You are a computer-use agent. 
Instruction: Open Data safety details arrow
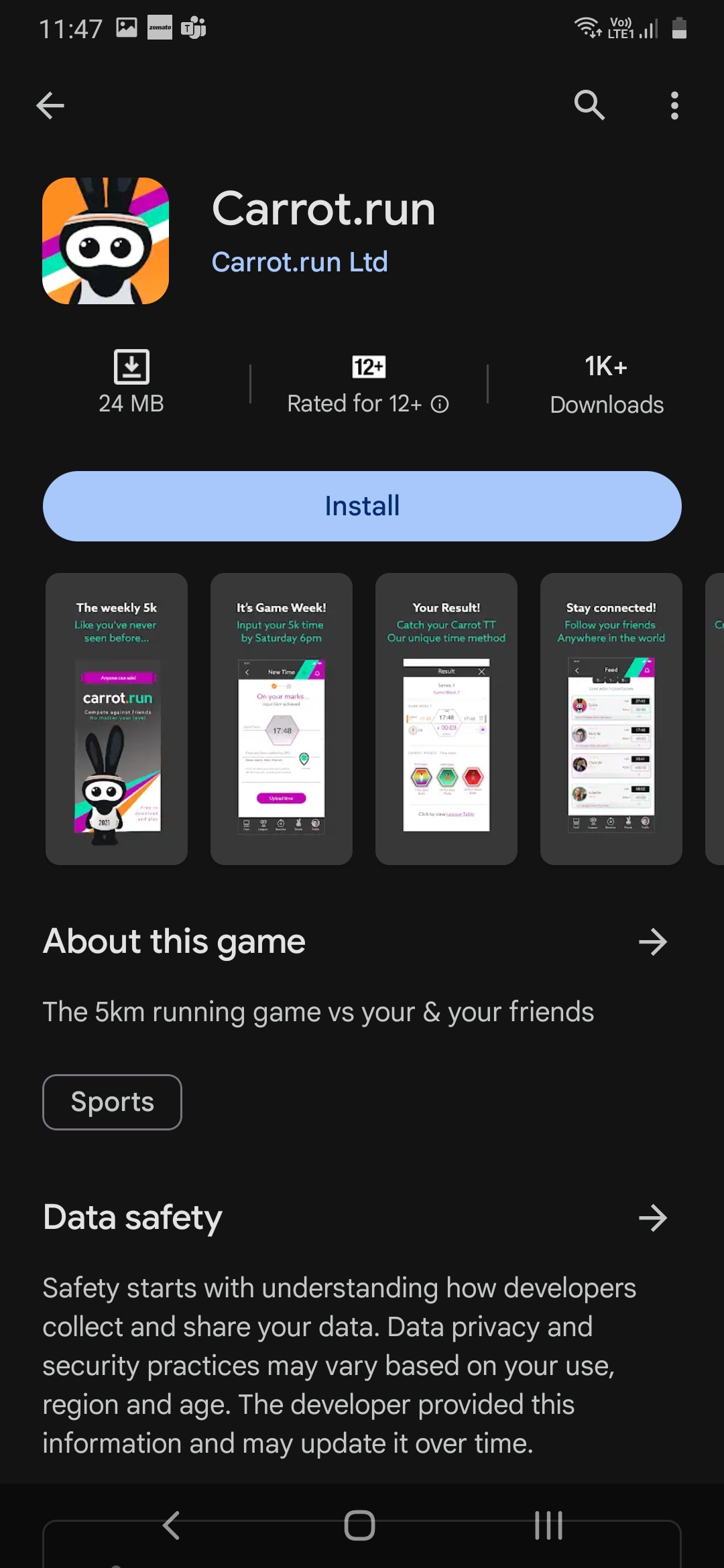[652, 1218]
